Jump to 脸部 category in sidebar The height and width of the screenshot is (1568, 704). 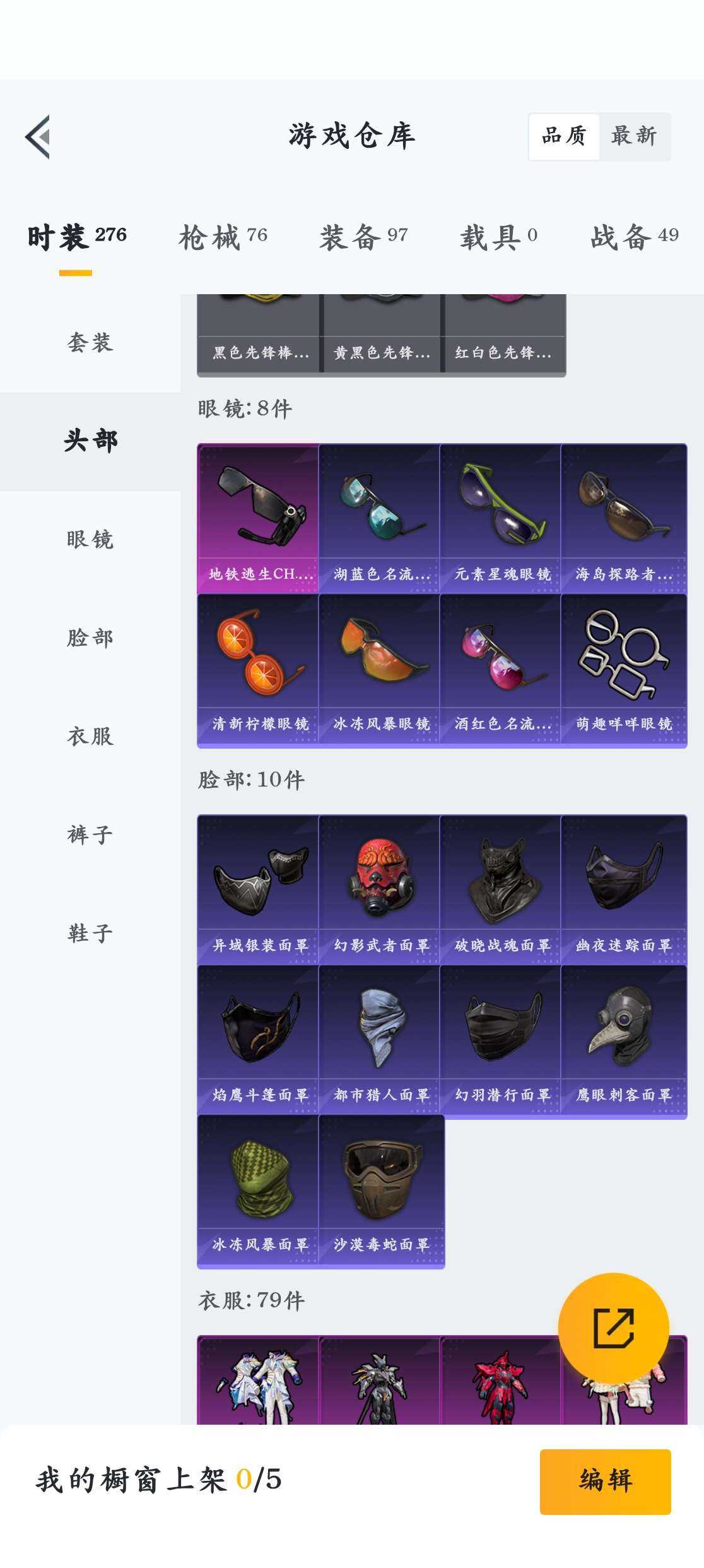[x=90, y=638]
